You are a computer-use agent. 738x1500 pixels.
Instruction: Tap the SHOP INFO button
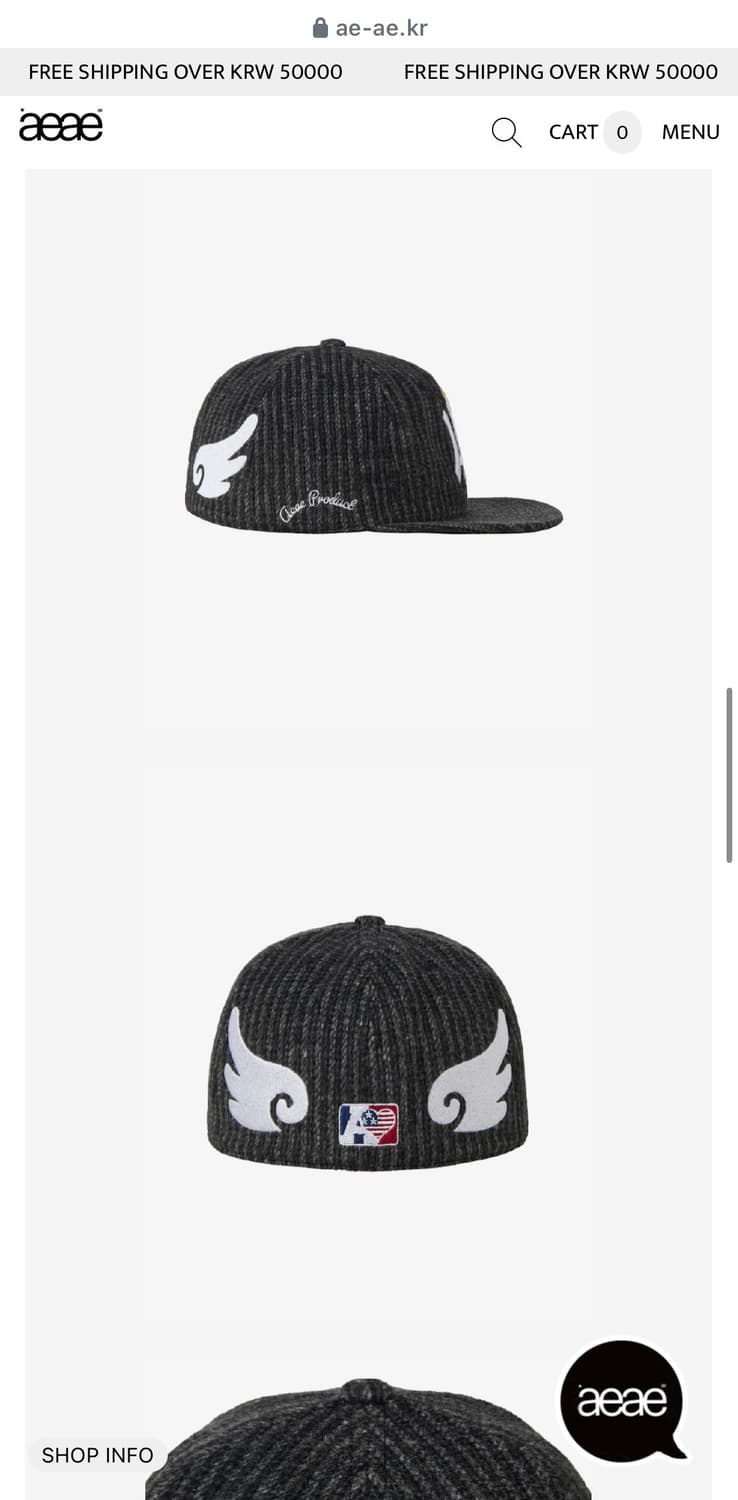97,1455
